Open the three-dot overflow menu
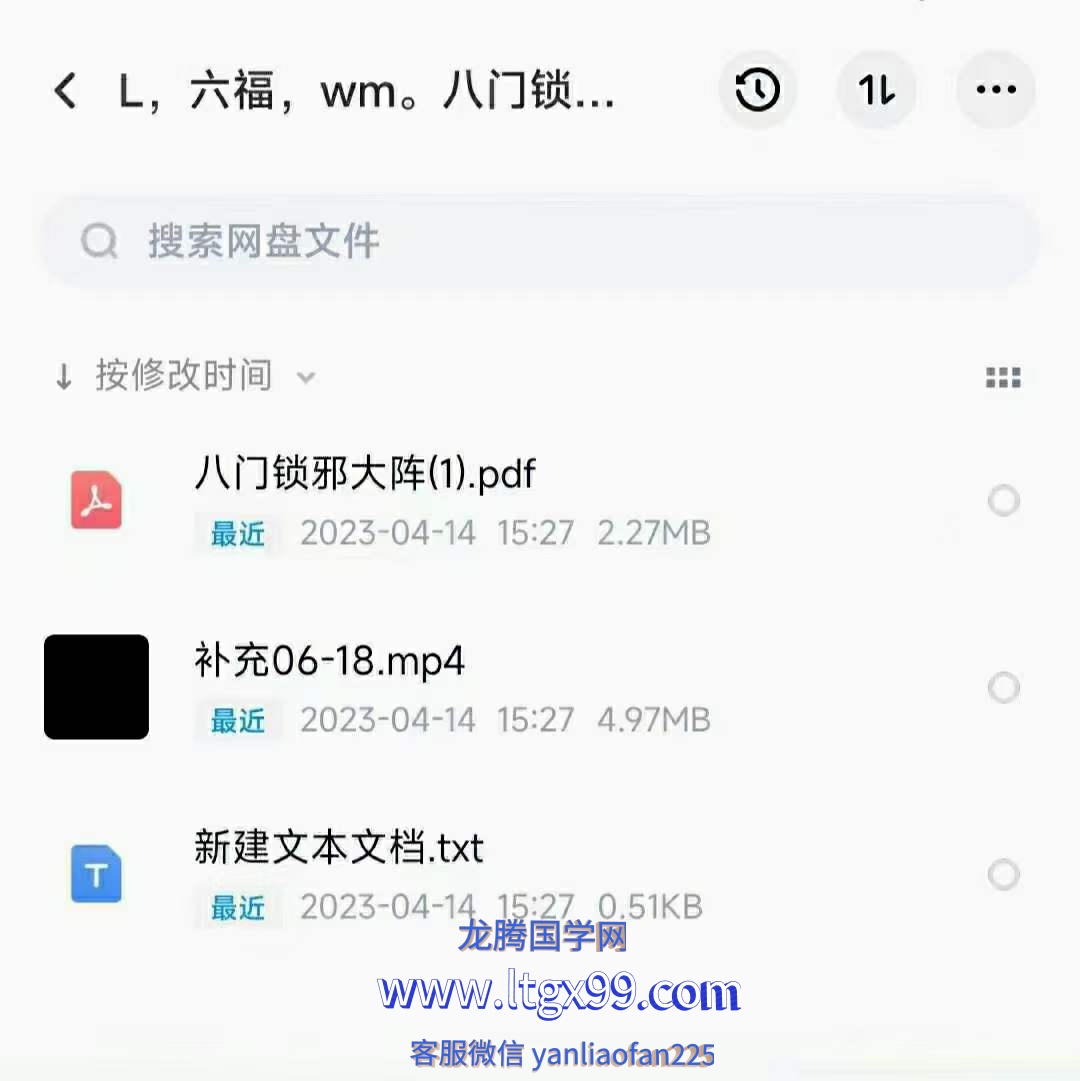This screenshot has width=1080, height=1081. 995,91
